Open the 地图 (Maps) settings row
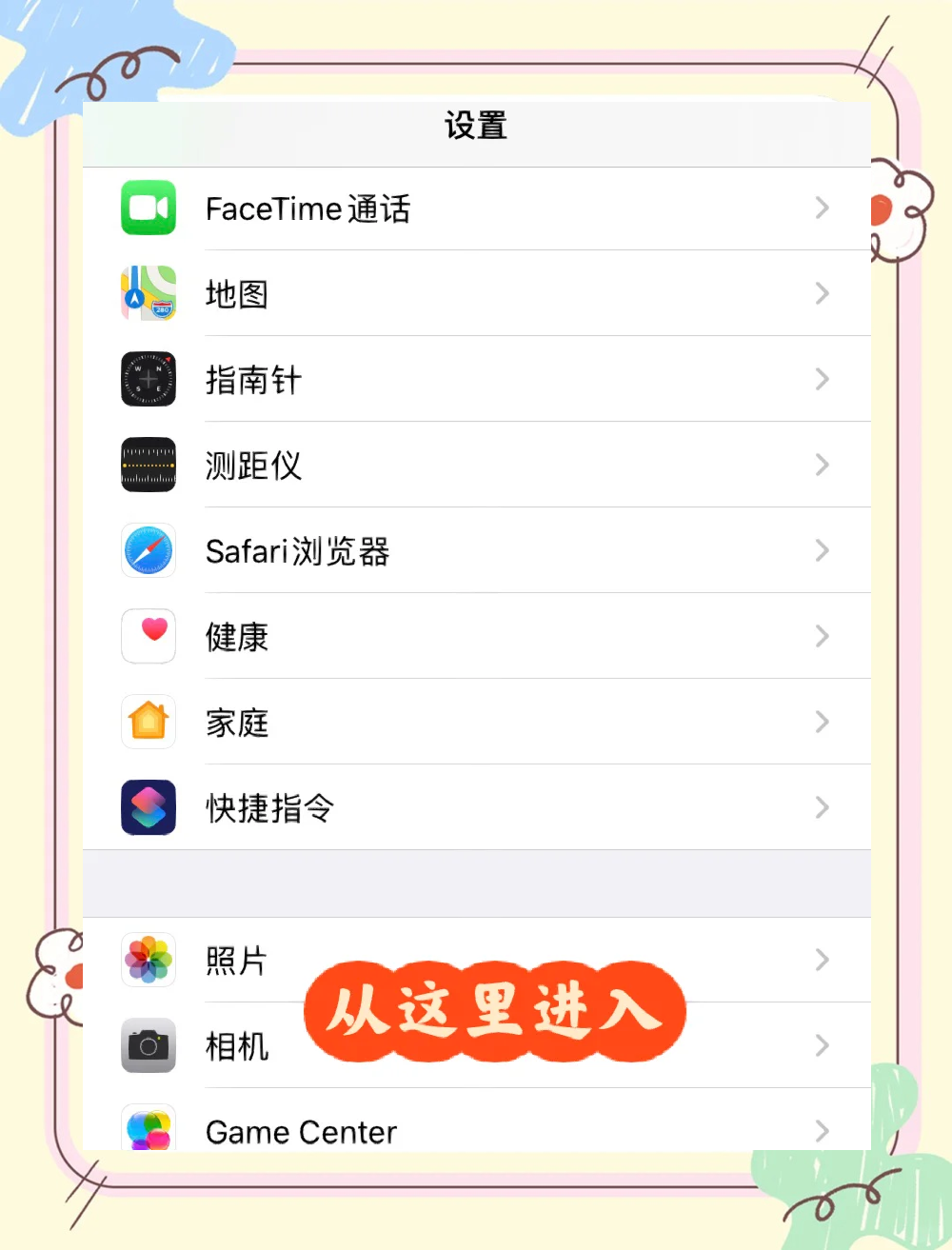952x1250 pixels. (x=476, y=293)
